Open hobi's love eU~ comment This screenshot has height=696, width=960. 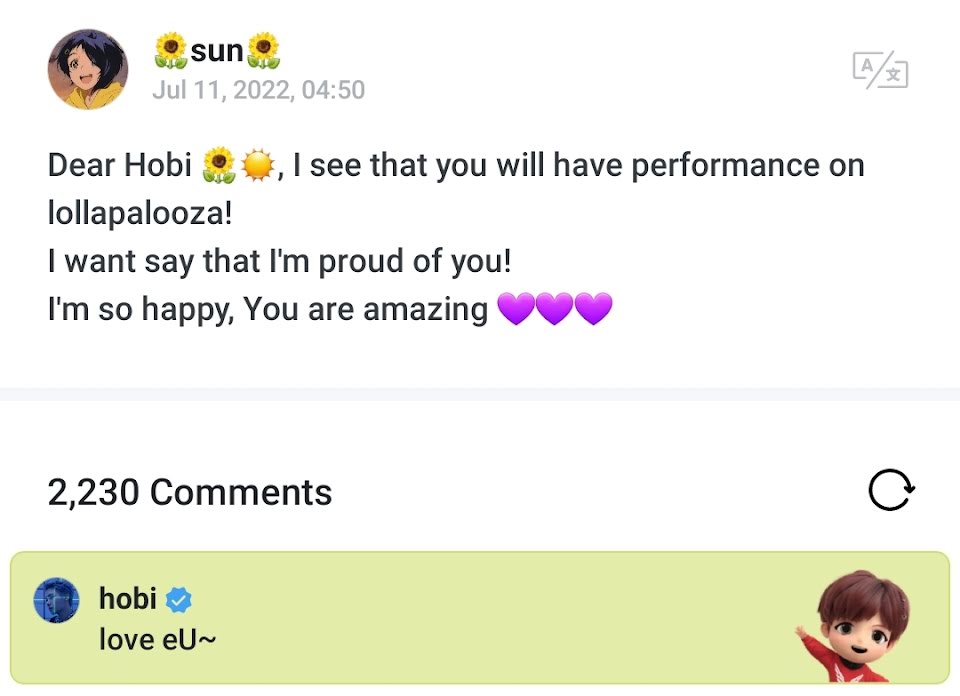(x=158, y=638)
